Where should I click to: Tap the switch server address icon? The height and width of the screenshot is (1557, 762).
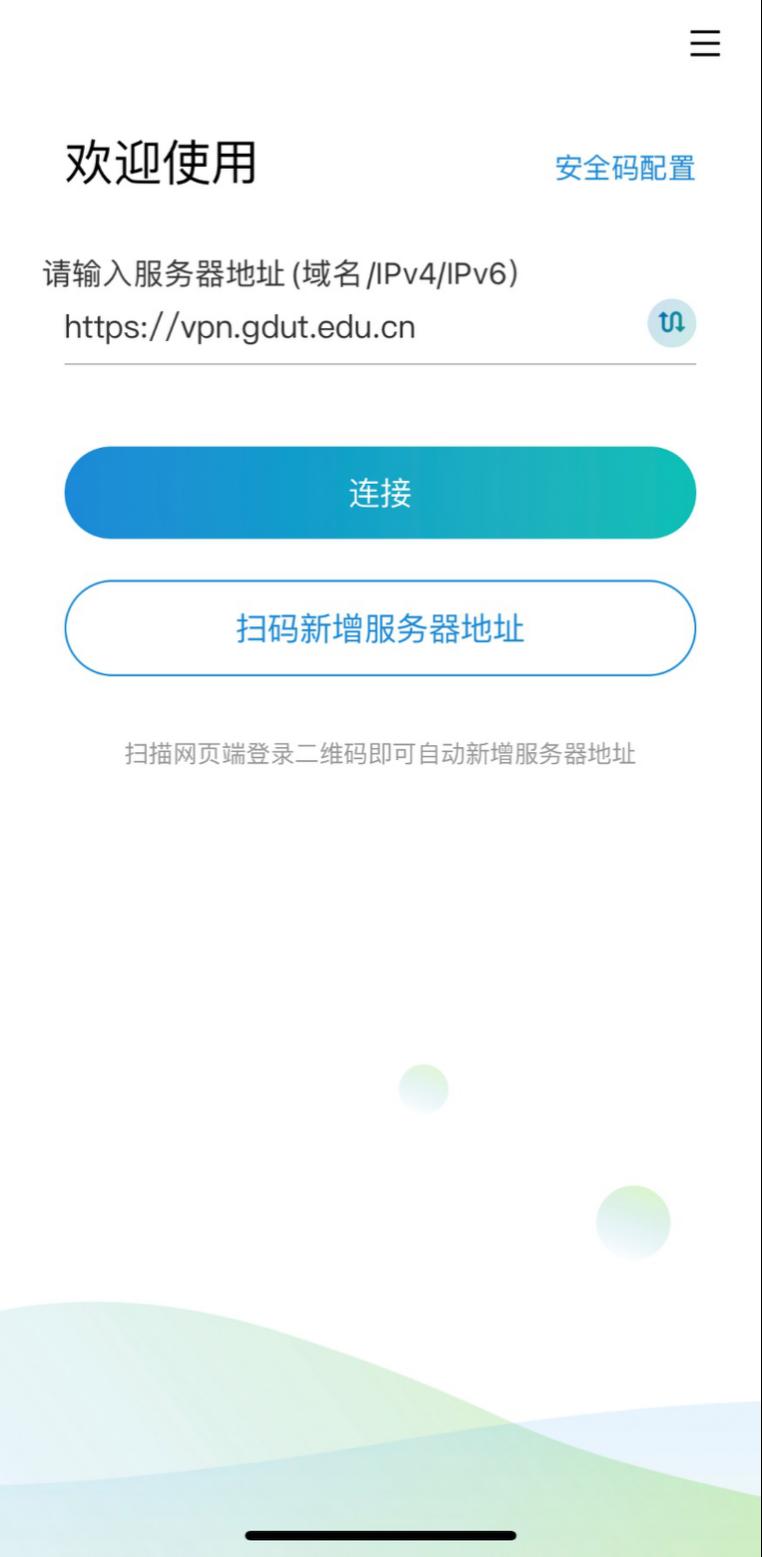point(671,323)
